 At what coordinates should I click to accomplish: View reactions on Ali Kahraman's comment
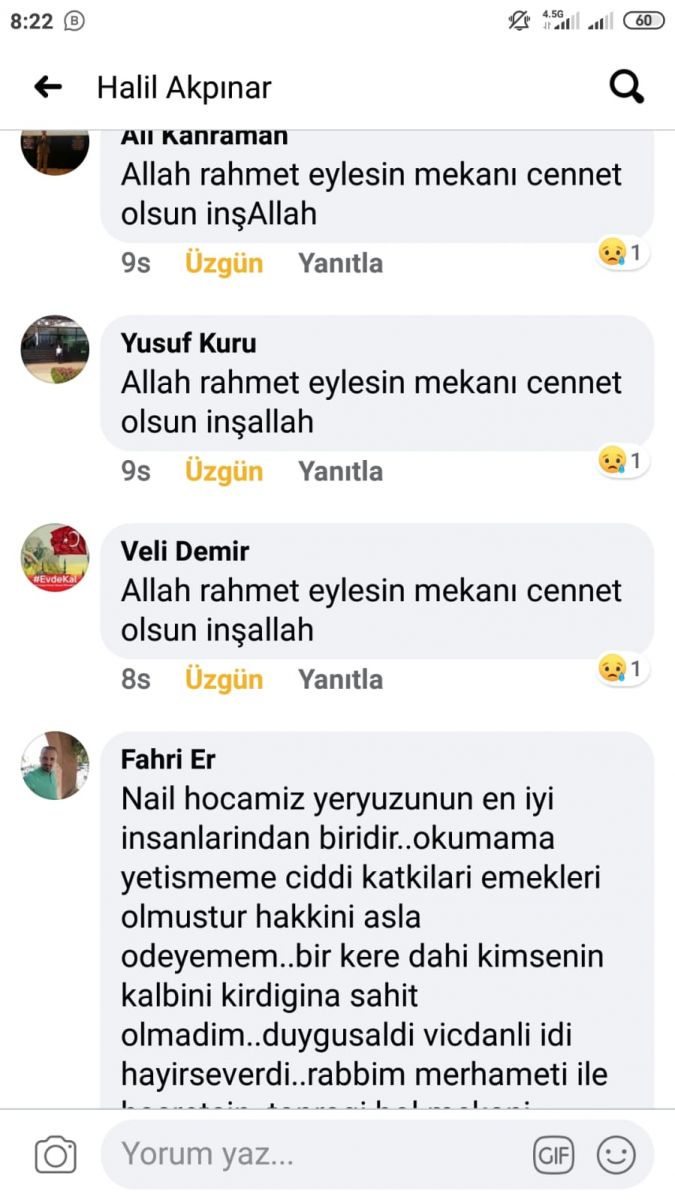point(620,253)
